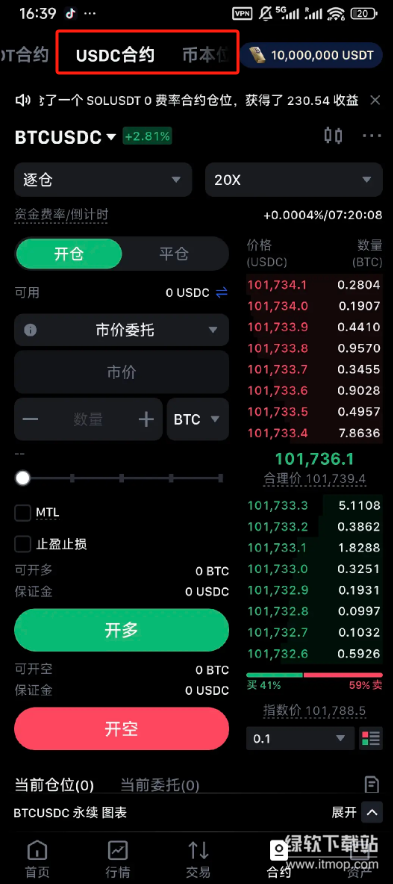The width and height of the screenshot is (393, 884).
Task: Enable the MTL checkbox
Action: coord(23,513)
